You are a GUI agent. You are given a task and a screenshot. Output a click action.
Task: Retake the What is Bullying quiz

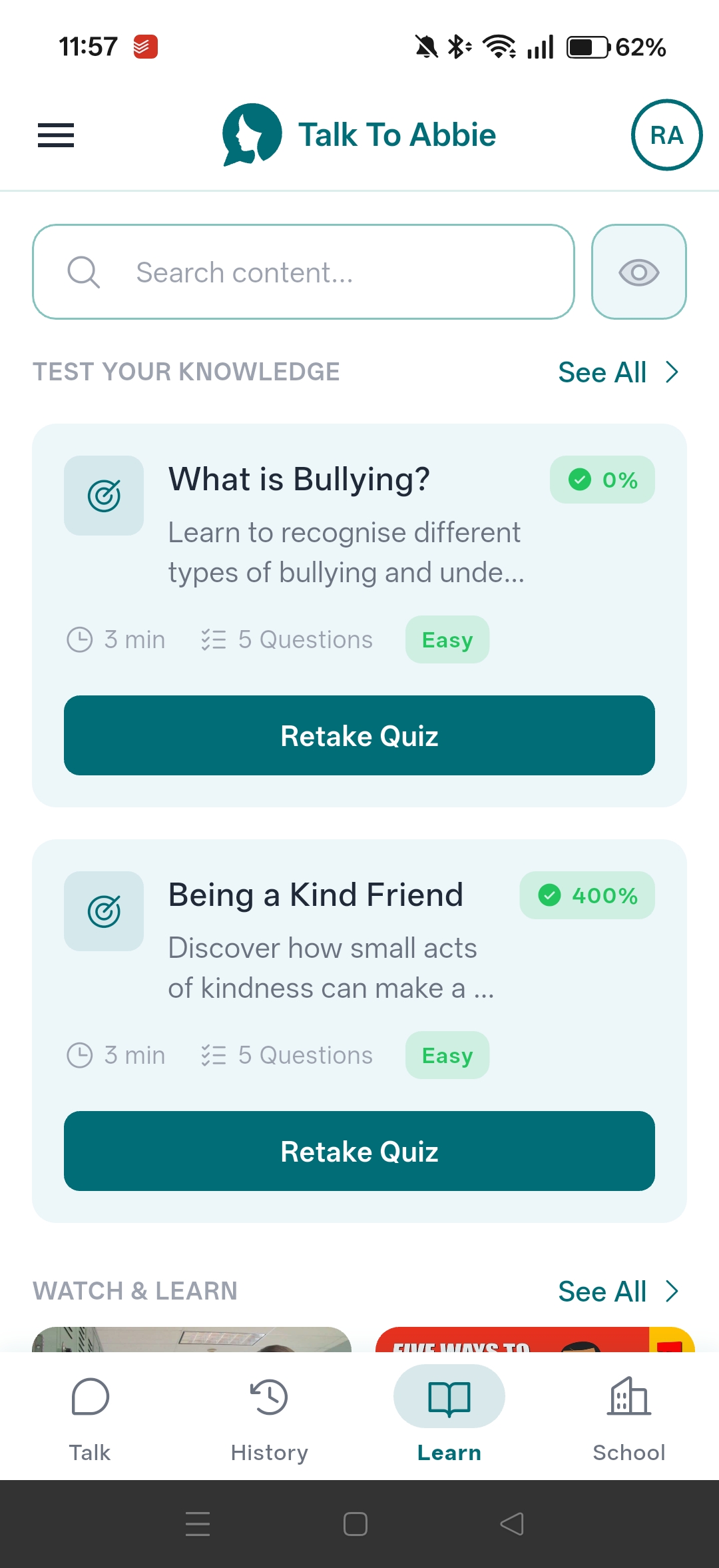tap(359, 735)
